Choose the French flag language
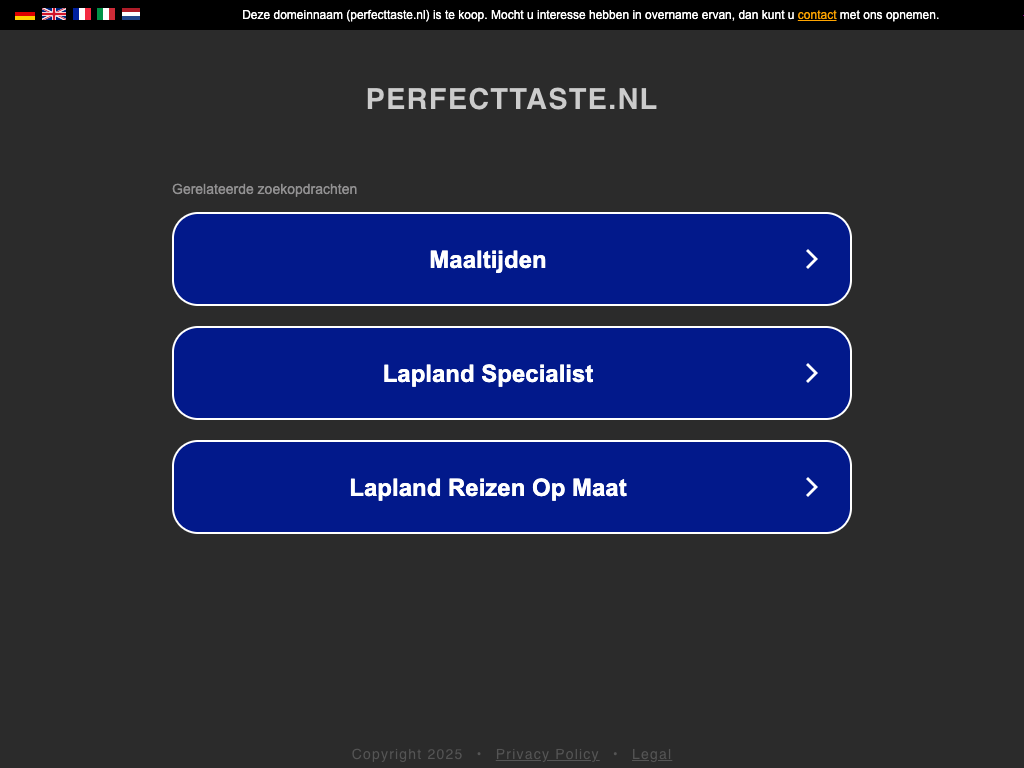This screenshot has height=768, width=1024. (x=82, y=14)
